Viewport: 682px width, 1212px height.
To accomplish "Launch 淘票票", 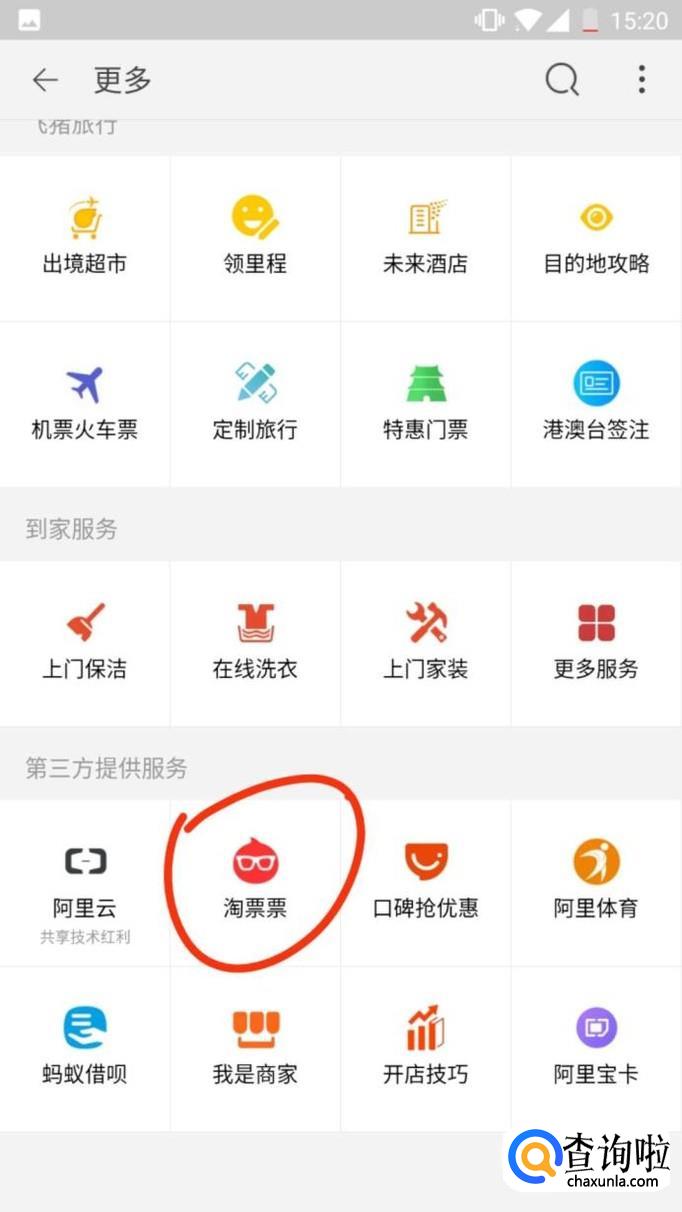I will coord(255,883).
